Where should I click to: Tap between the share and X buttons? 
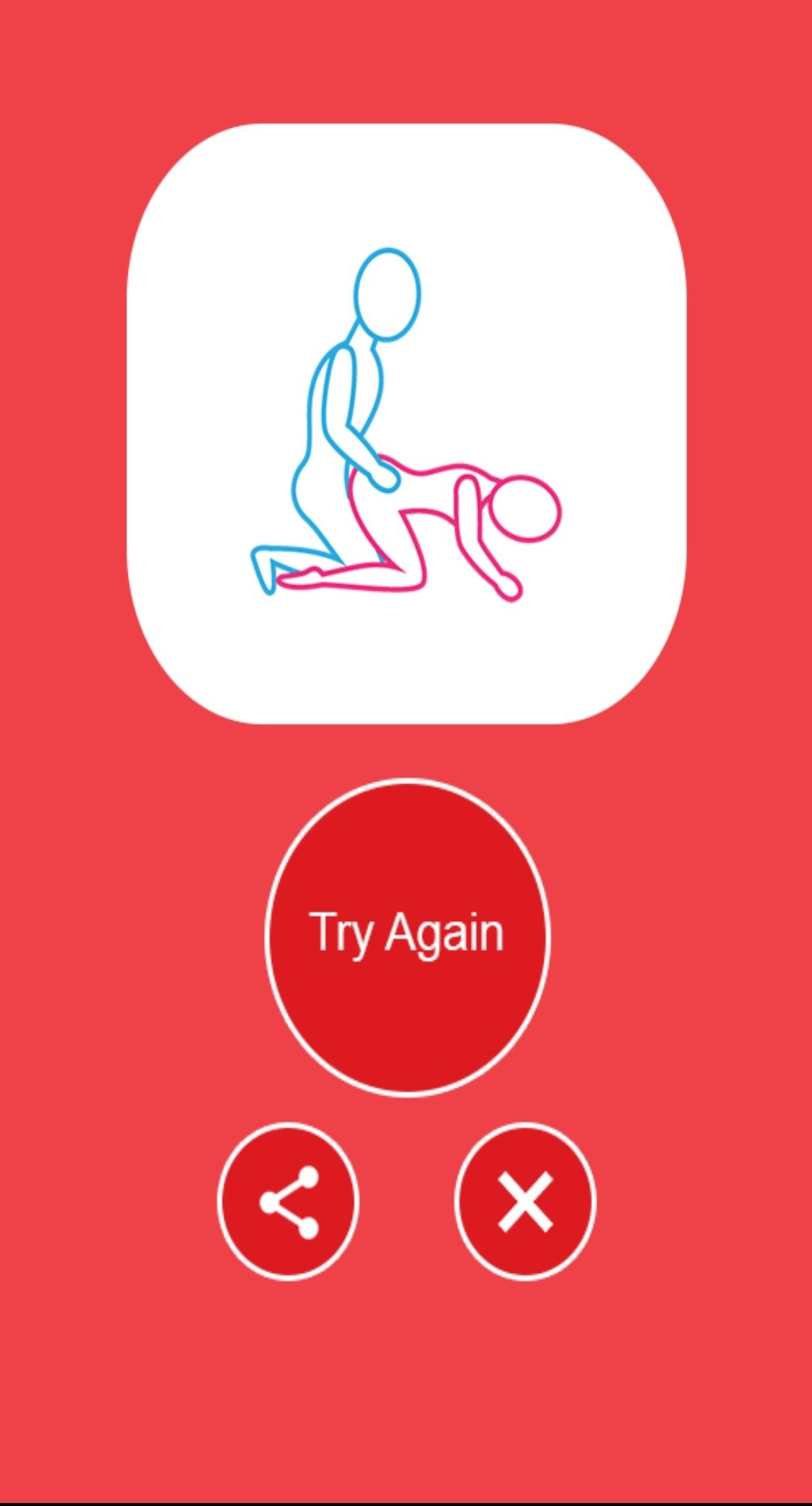pos(406,1198)
